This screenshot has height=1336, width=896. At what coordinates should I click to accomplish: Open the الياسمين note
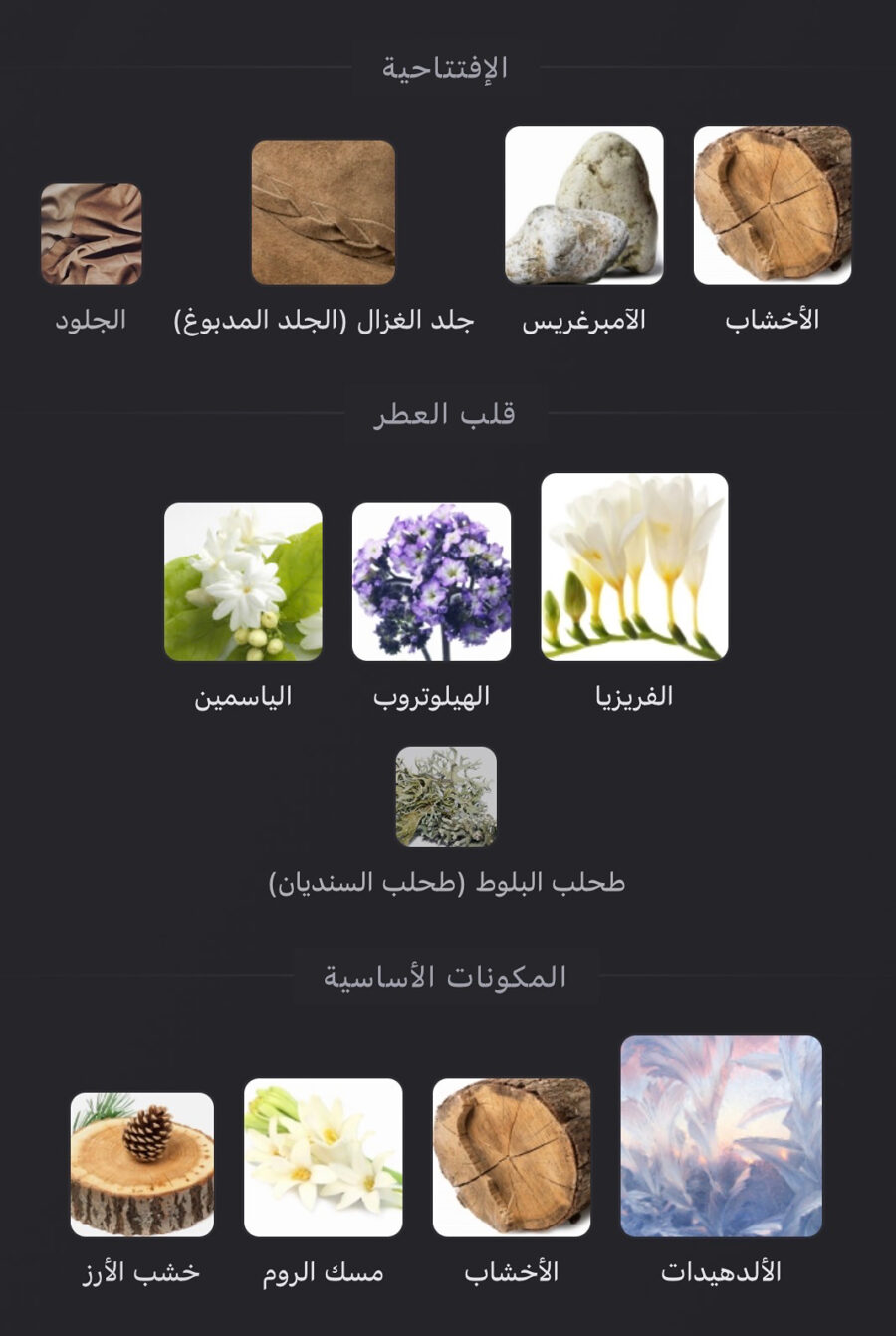[243, 581]
